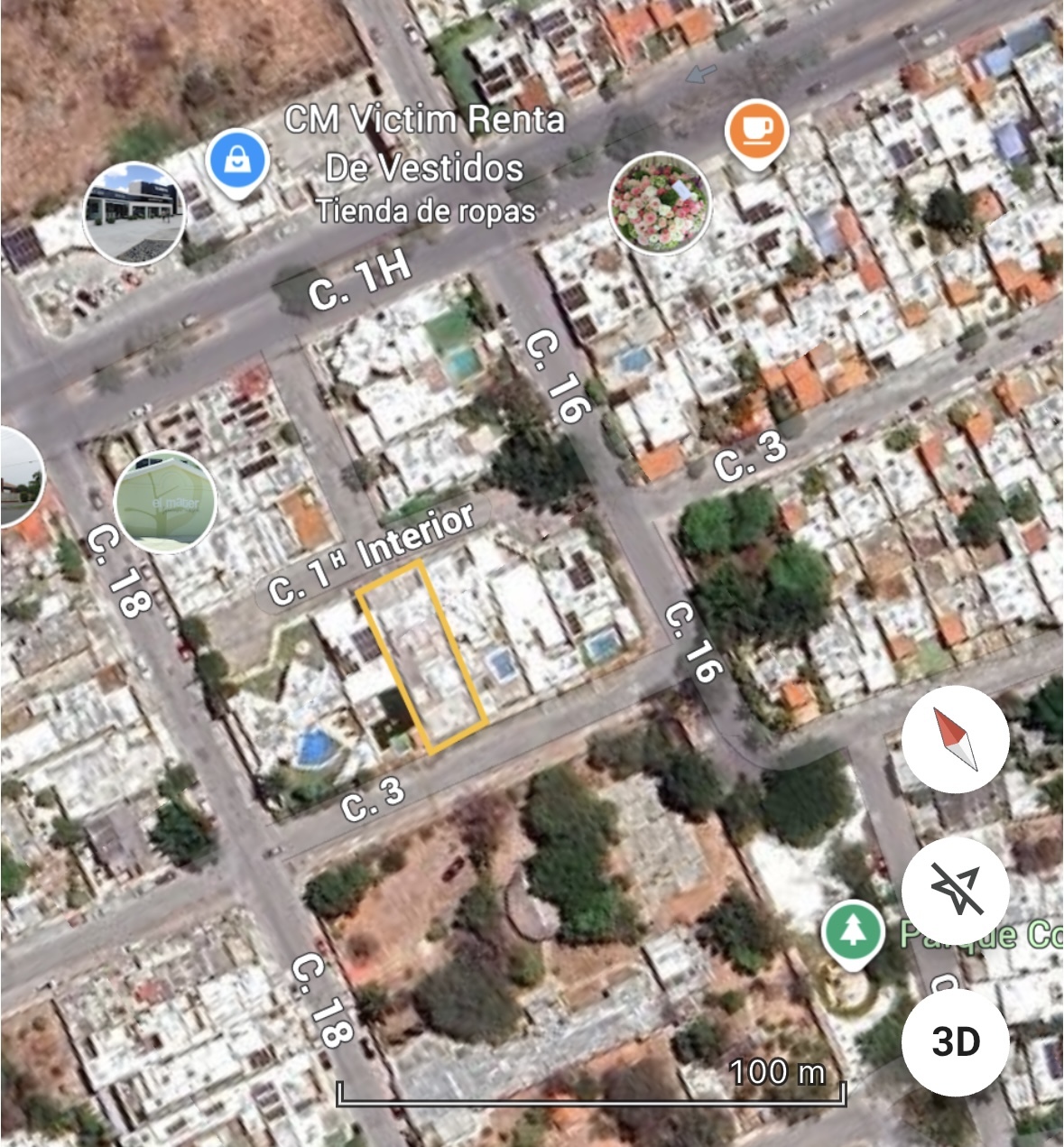
Task: Open the CM Victim Renta De Vestidos shop pin
Action: coord(236,163)
